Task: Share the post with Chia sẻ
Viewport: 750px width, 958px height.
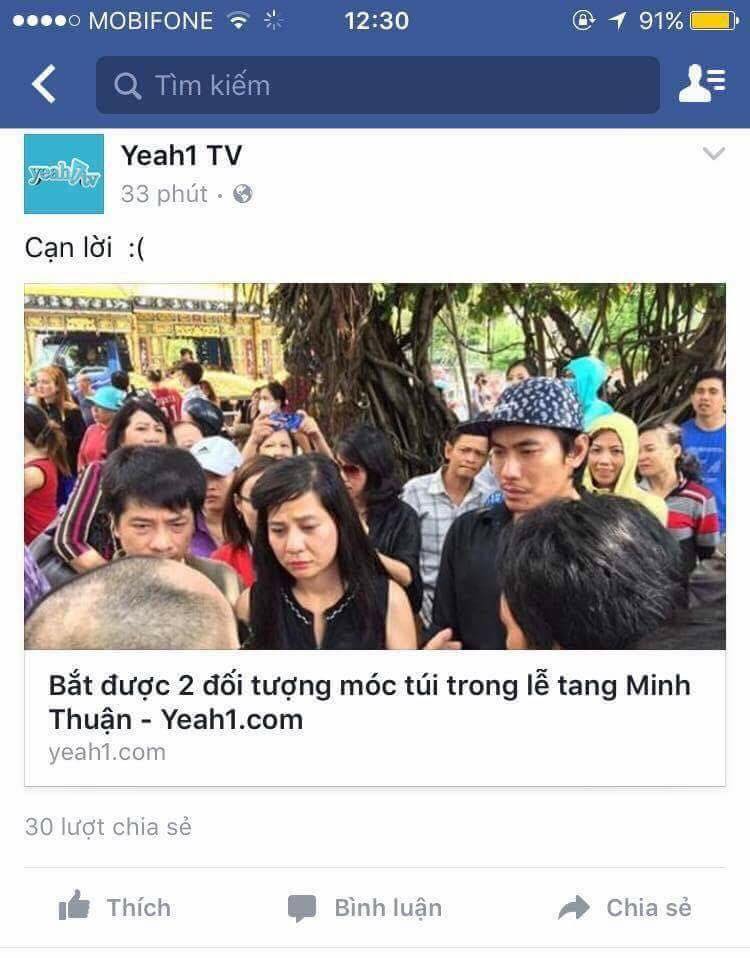Action: pos(625,907)
